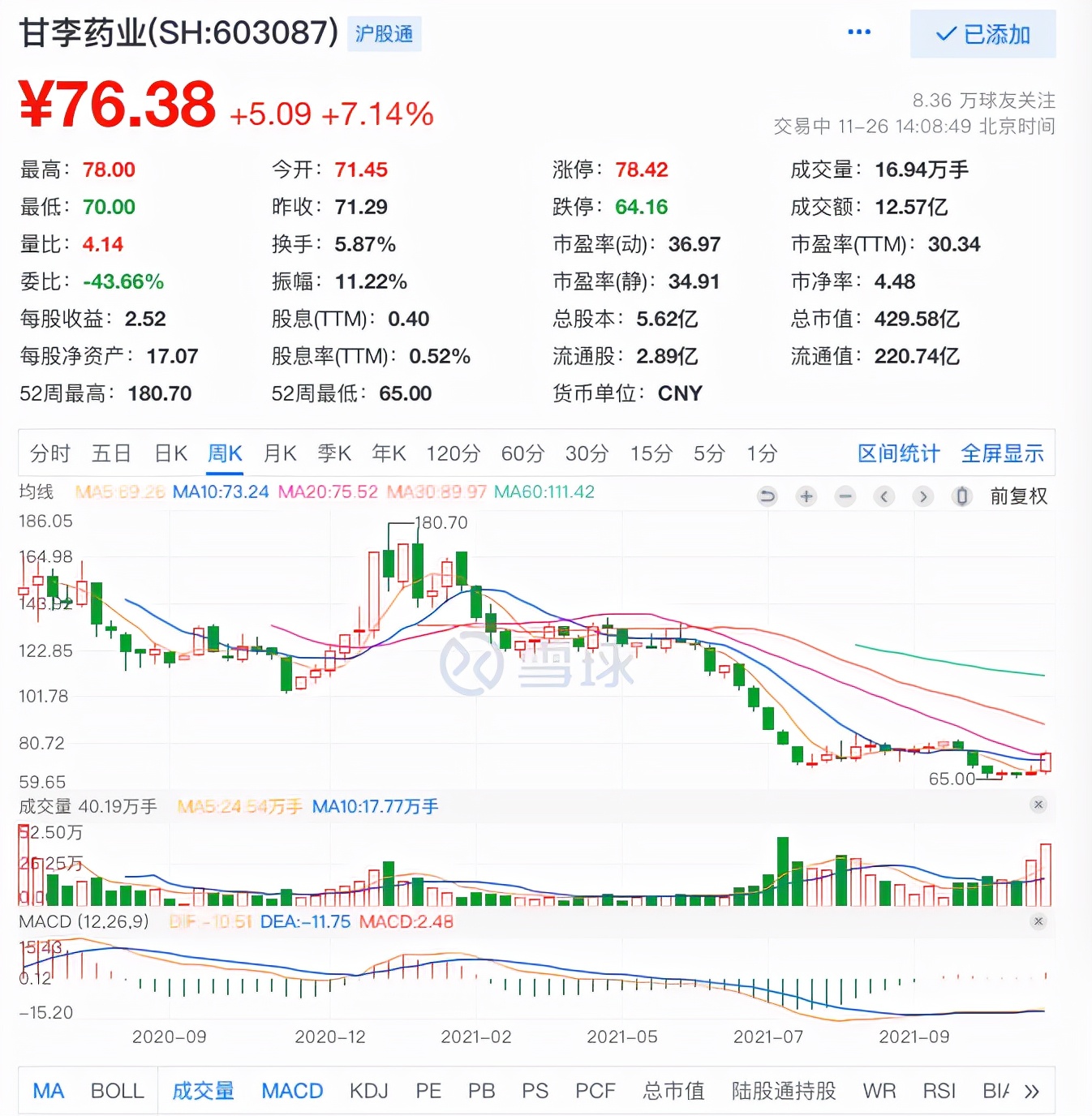This screenshot has height=1116, width=1092.
Task: Show the 60分 chart
Action: (522, 453)
